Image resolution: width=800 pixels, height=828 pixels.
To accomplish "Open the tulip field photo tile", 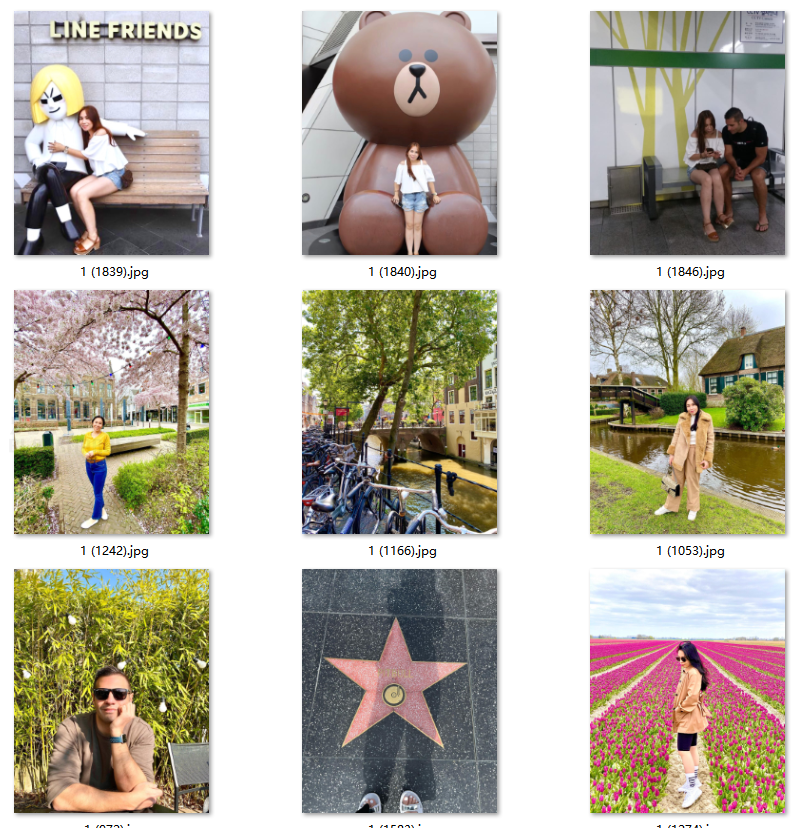I will 687,690.
